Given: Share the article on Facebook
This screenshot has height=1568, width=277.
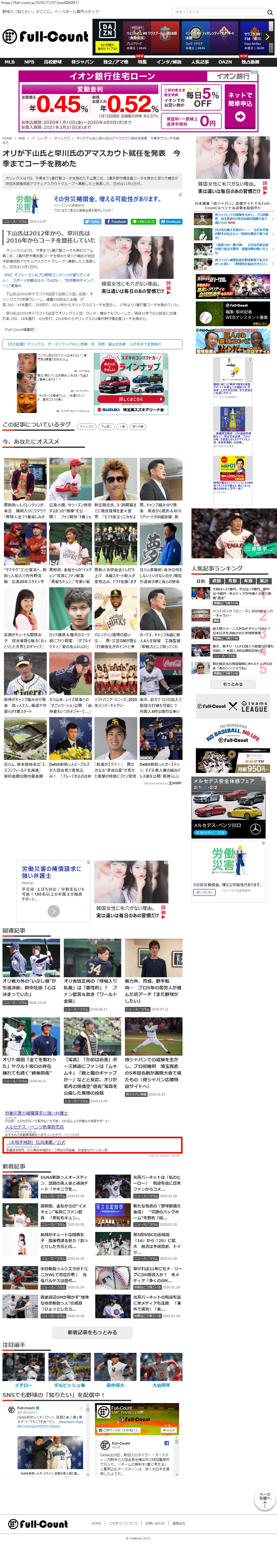Looking at the screenshot, I should click(116, 222).
